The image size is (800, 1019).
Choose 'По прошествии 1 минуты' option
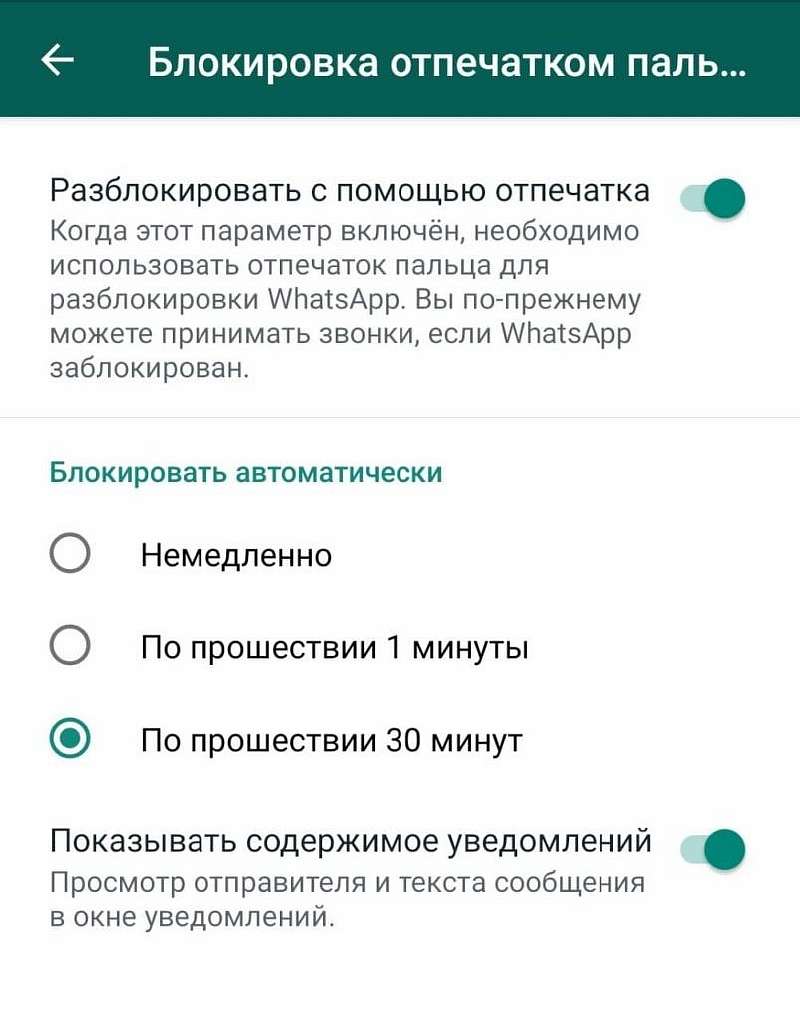coord(70,648)
